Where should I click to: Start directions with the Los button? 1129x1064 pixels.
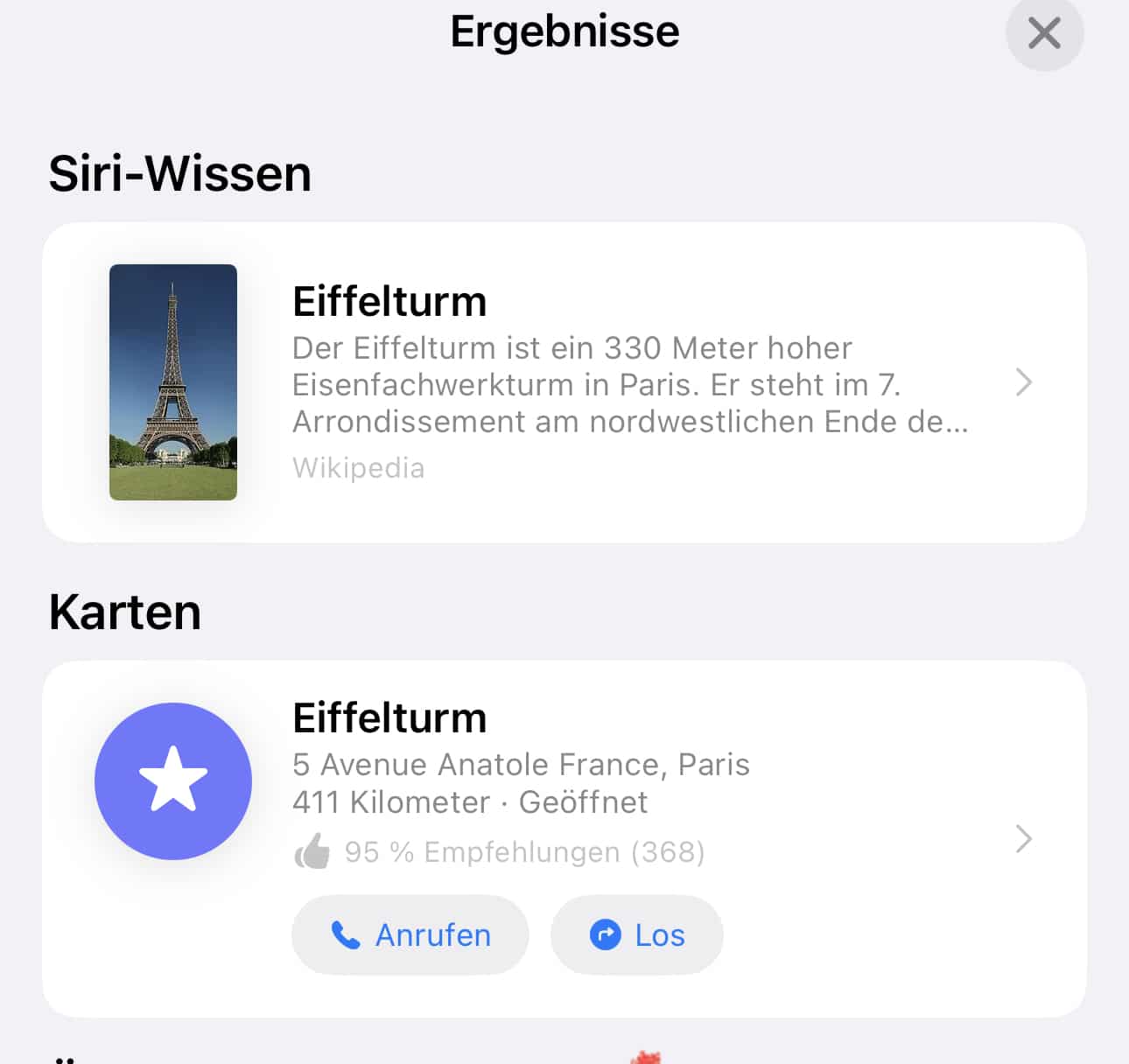click(637, 934)
